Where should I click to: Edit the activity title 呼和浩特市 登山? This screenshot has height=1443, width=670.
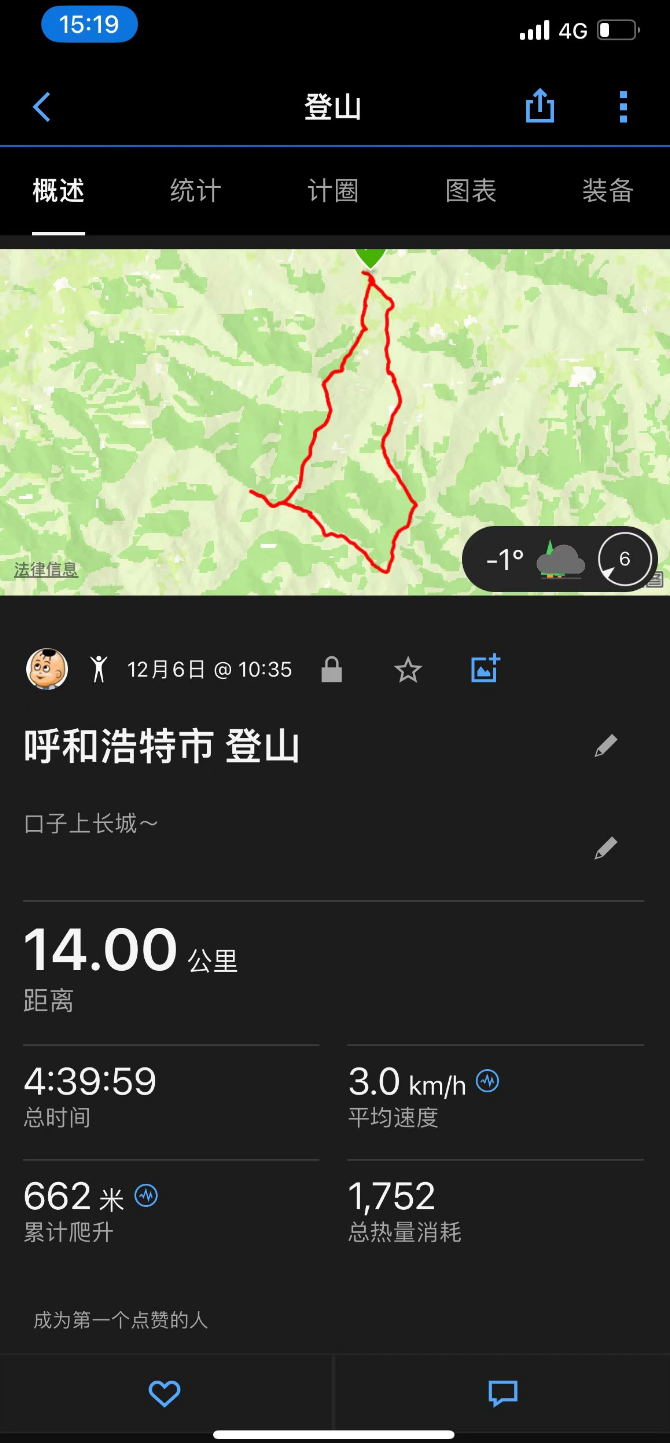(x=606, y=746)
